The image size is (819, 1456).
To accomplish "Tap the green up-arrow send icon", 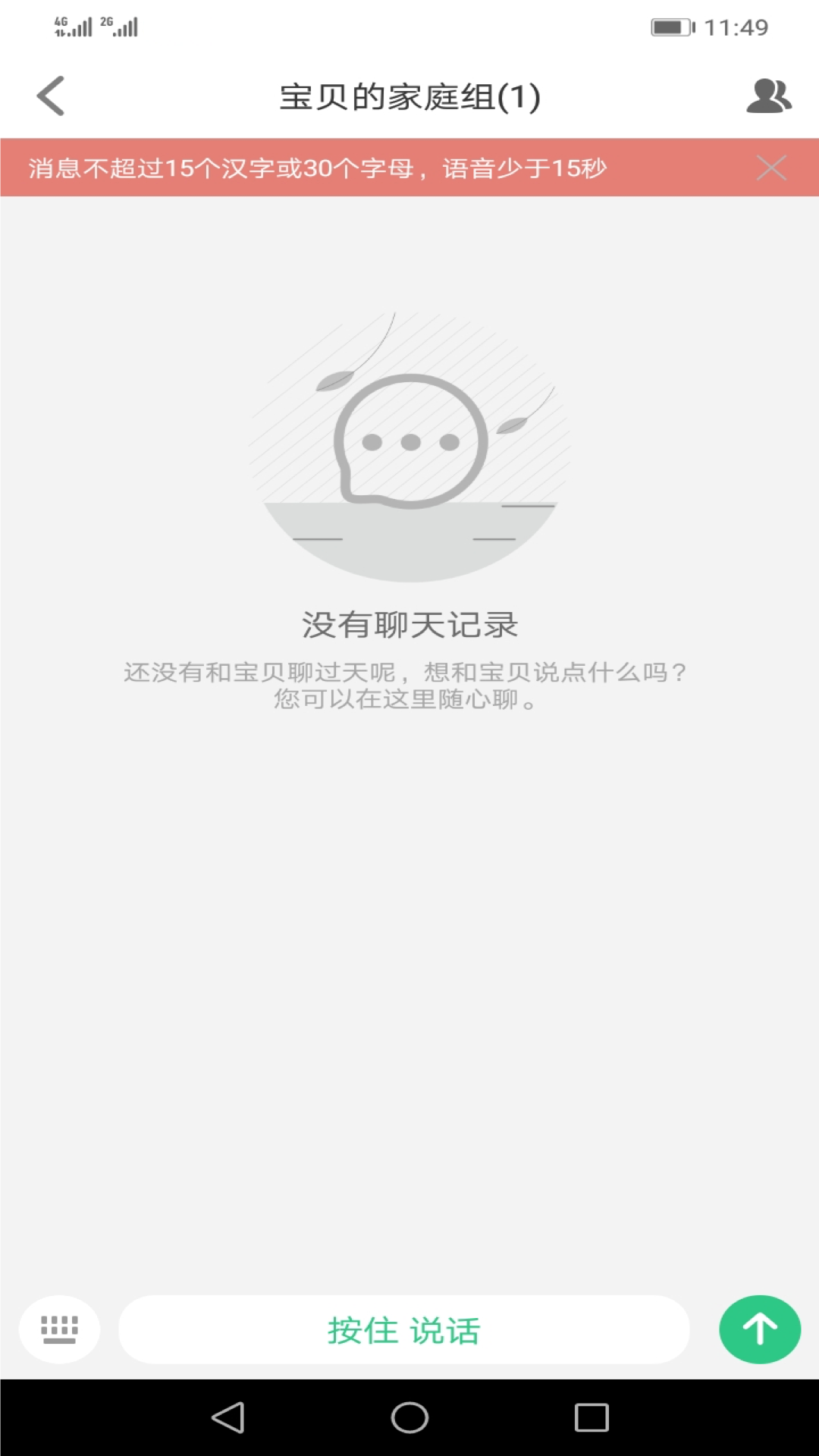I will [x=758, y=1329].
